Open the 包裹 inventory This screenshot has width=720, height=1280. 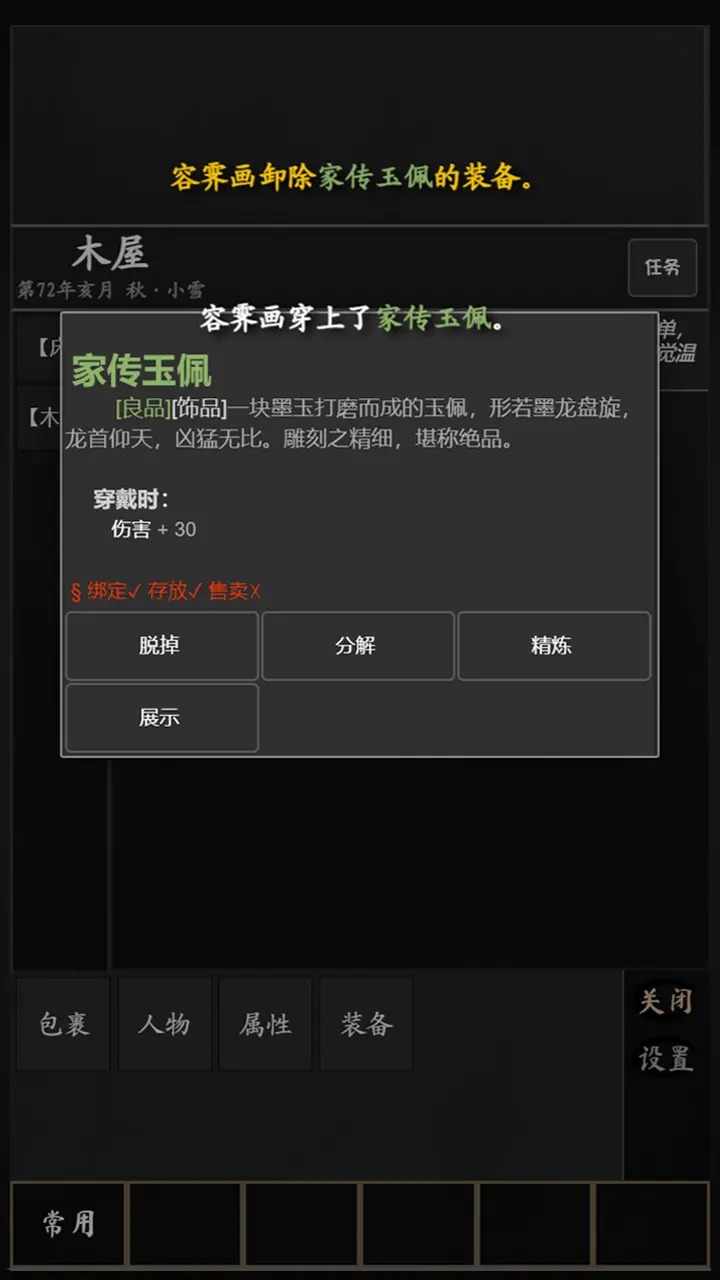pos(63,1024)
